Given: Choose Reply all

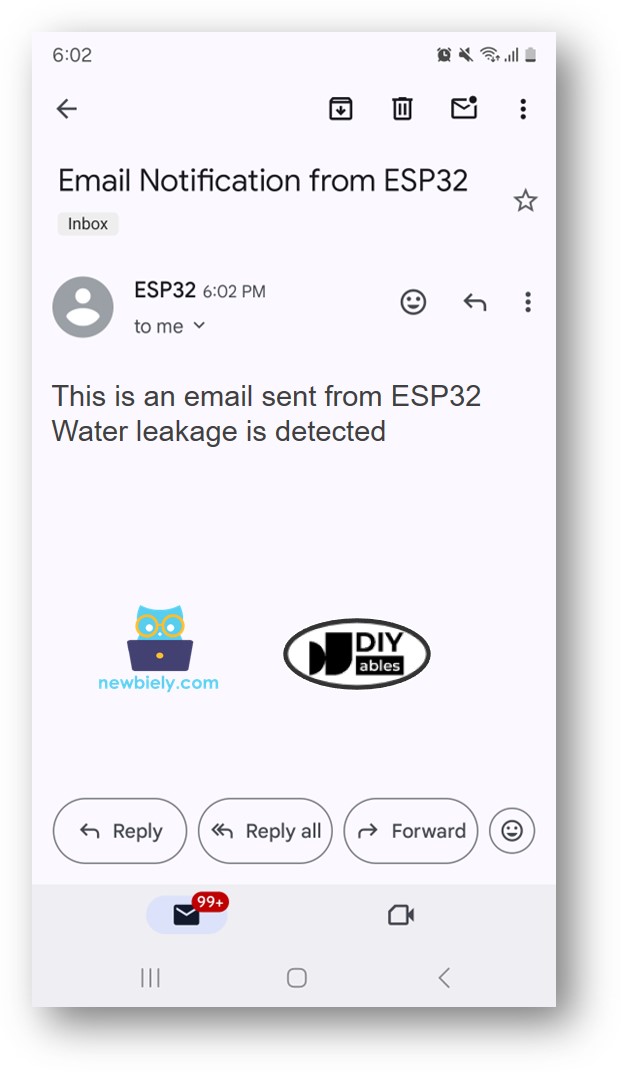Looking at the screenshot, I should 265,831.
